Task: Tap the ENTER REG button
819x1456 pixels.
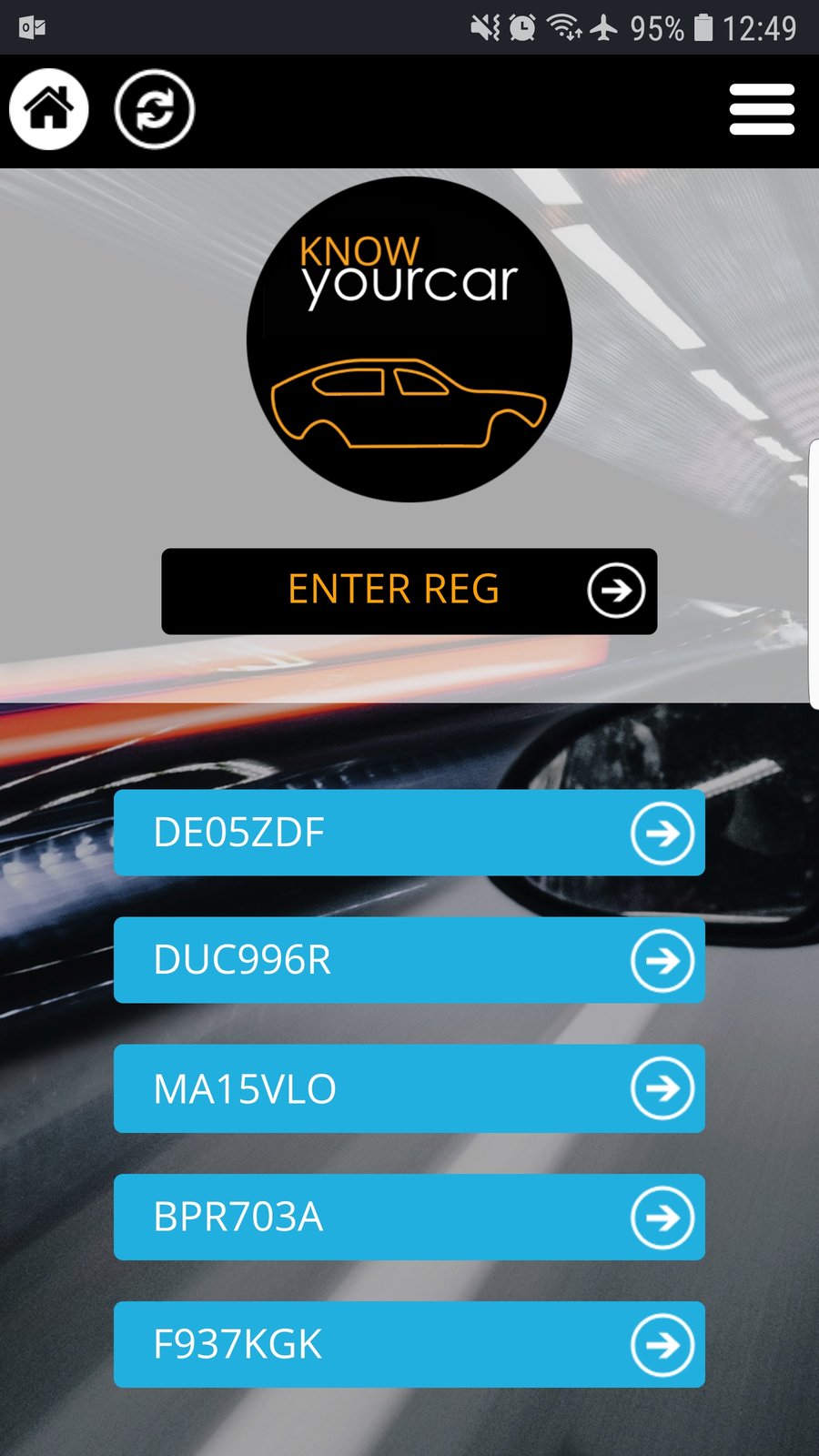Action: pos(409,591)
